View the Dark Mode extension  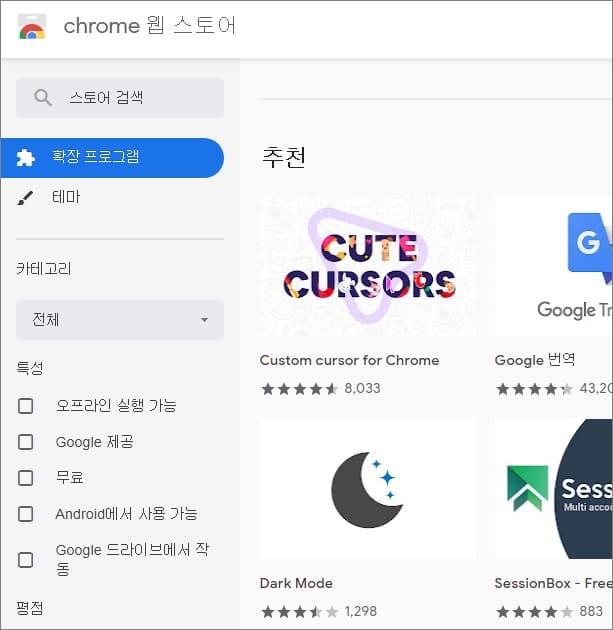click(x=367, y=489)
